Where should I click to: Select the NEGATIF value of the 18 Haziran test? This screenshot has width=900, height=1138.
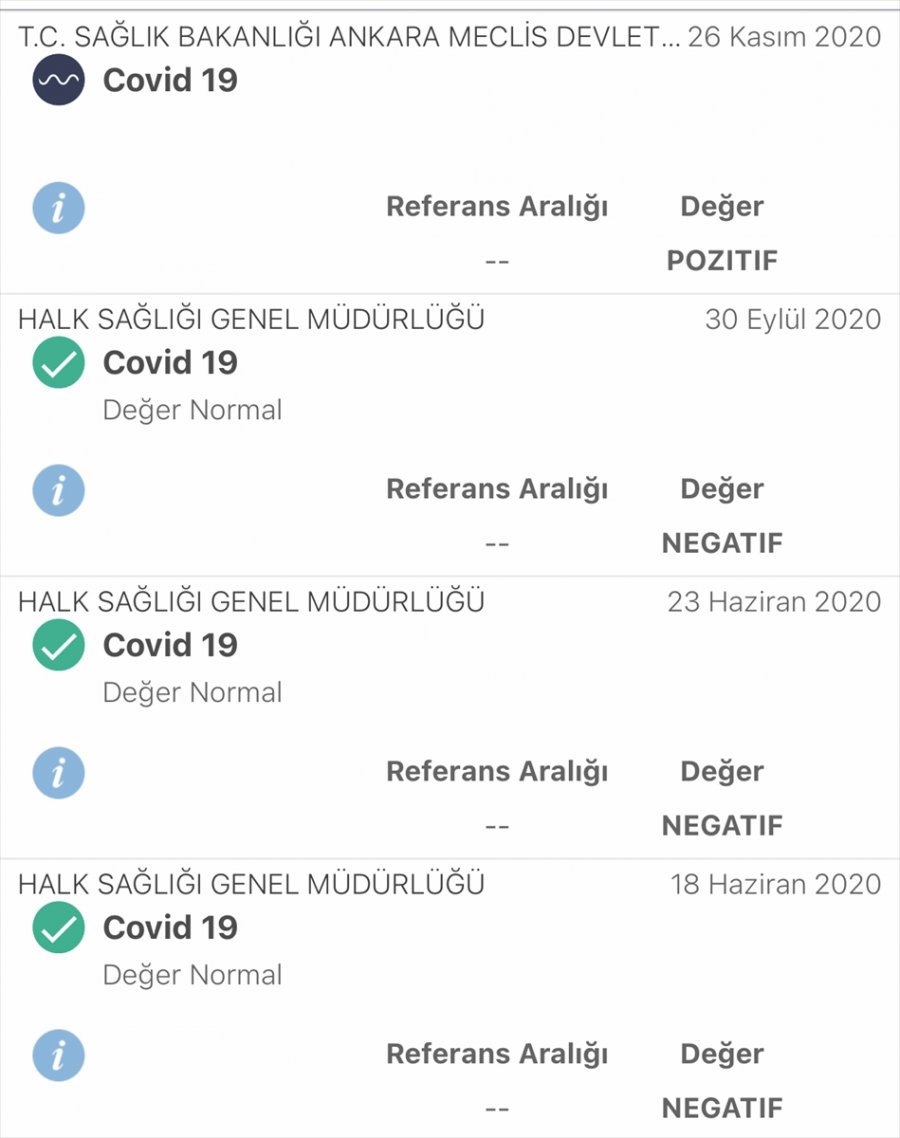(x=722, y=1107)
